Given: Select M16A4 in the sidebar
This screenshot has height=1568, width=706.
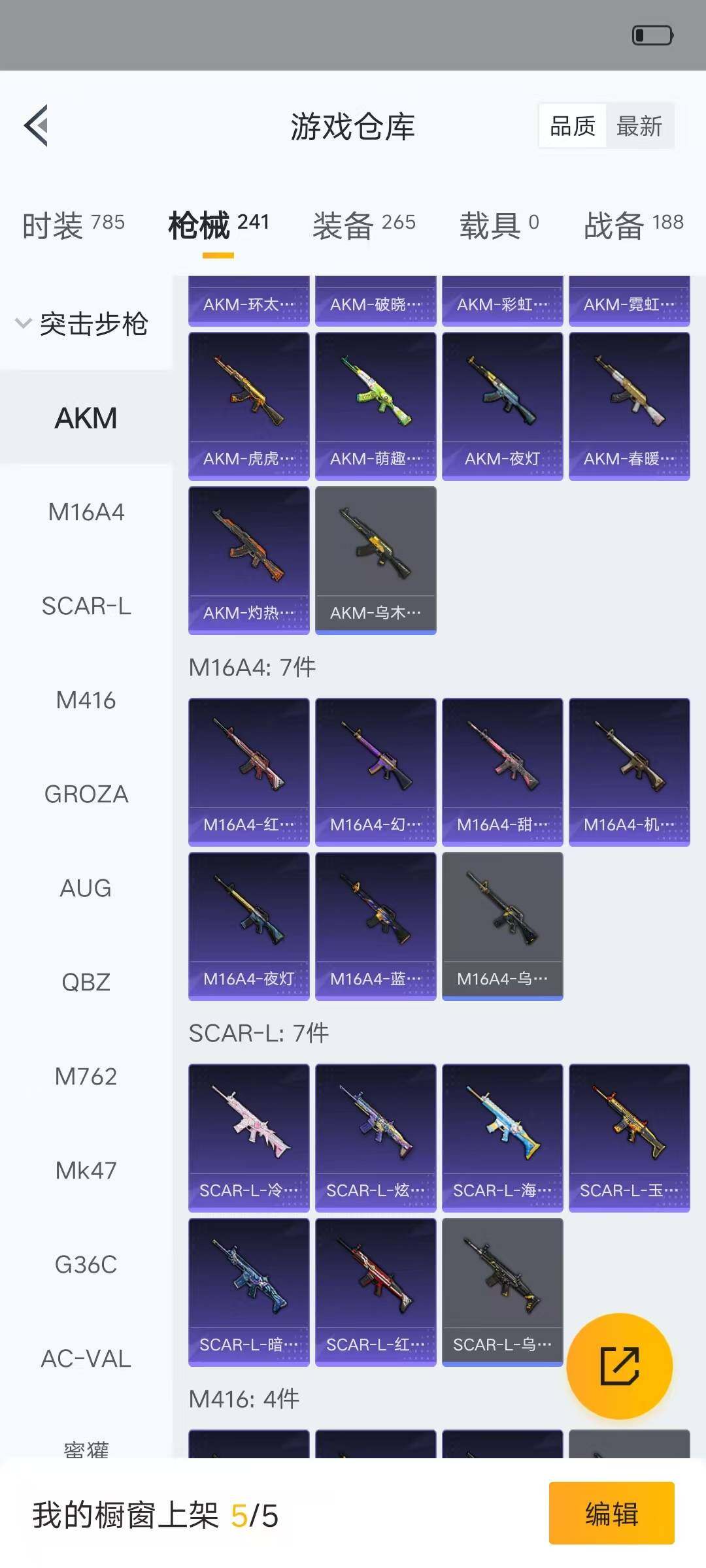Looking at the screenshot, I should click(x=86, y=512).
